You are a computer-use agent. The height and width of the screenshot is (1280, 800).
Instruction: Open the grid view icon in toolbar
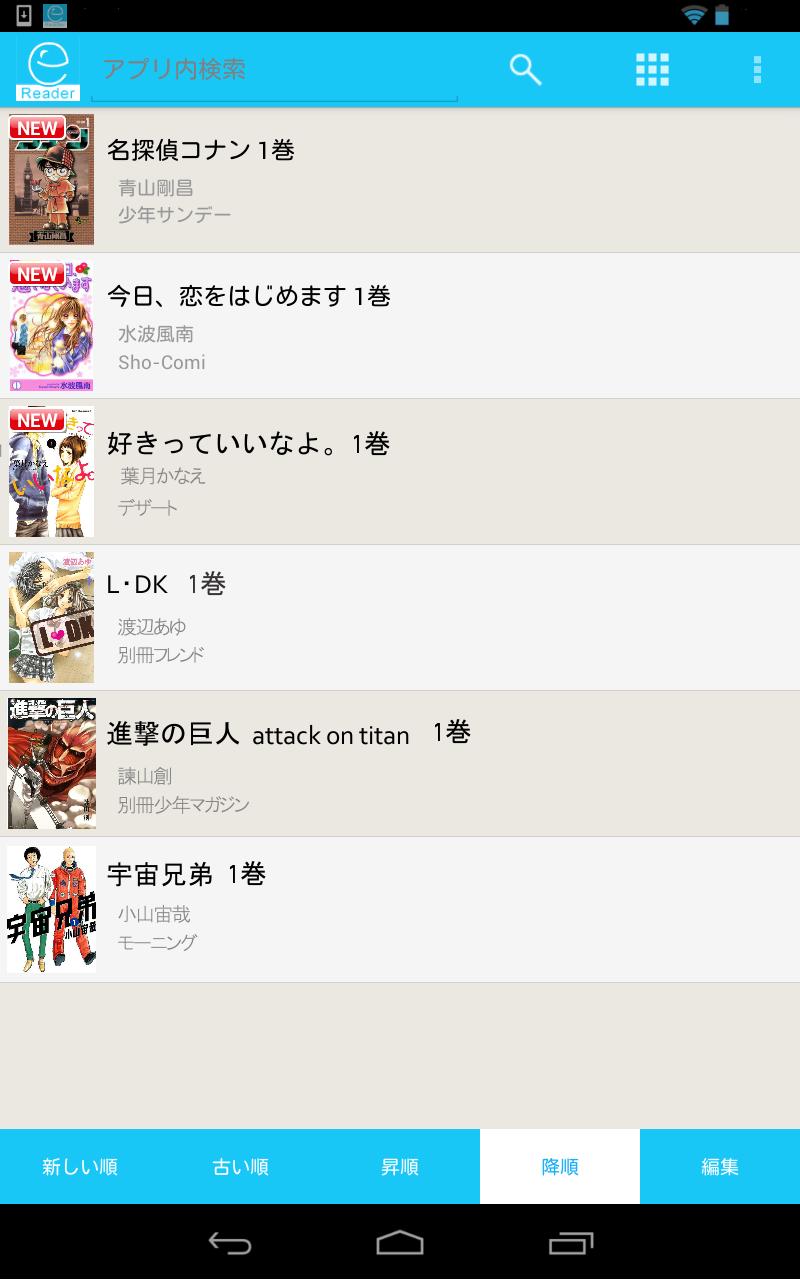coord(652,70)
